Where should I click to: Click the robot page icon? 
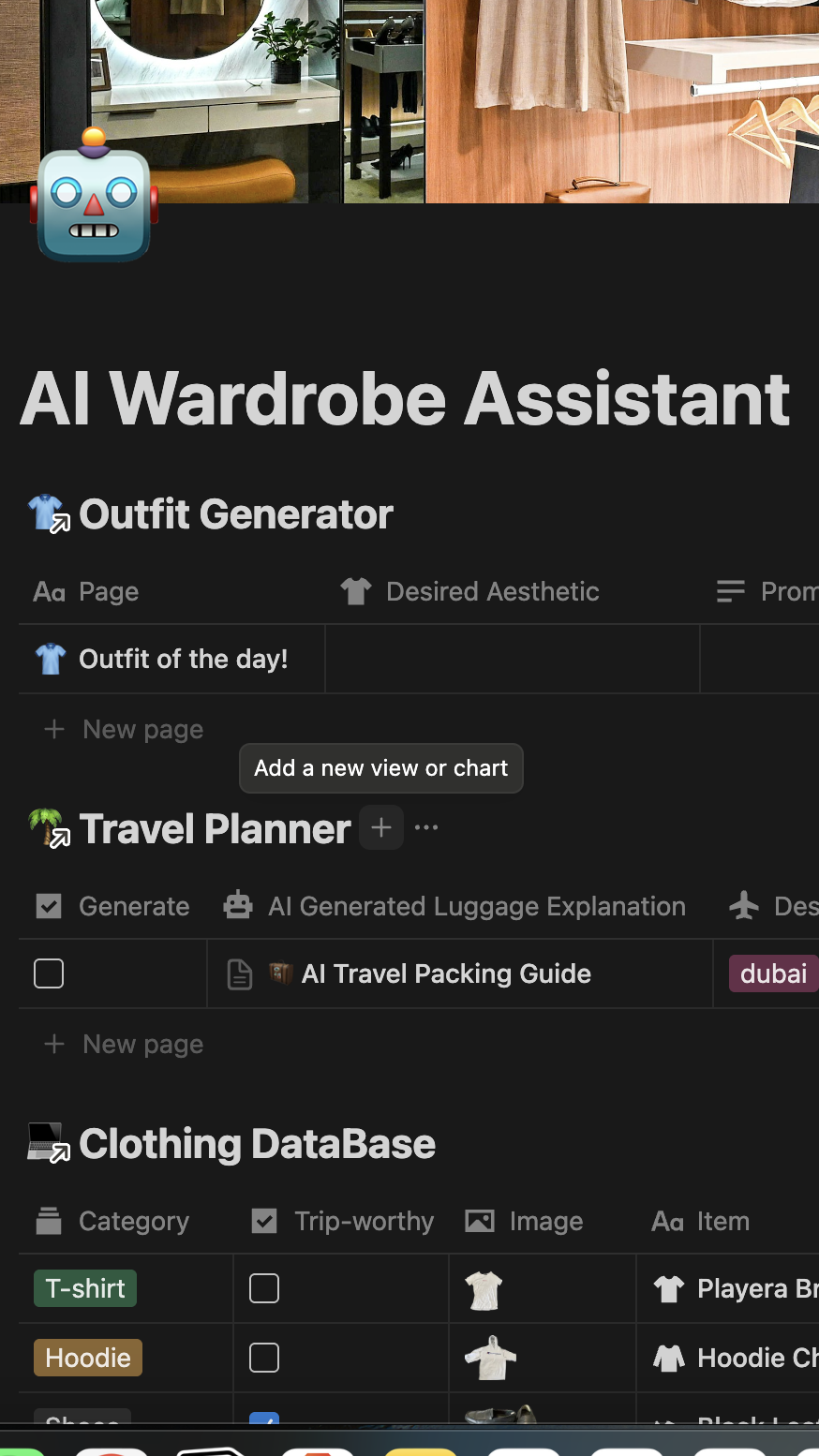[x=93, y=204]
